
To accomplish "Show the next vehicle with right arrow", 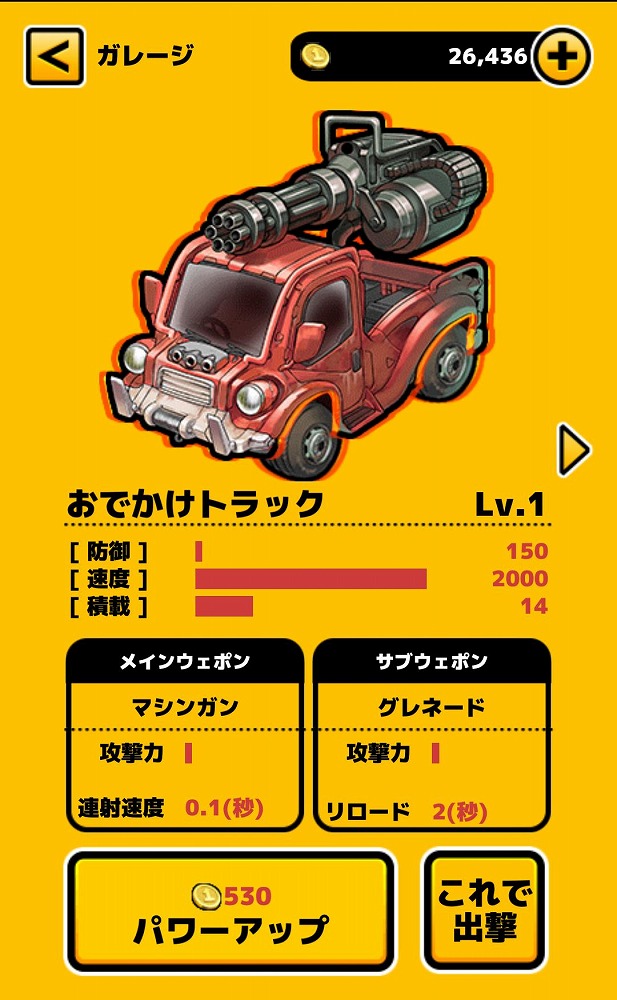I will tap(573, 449).
